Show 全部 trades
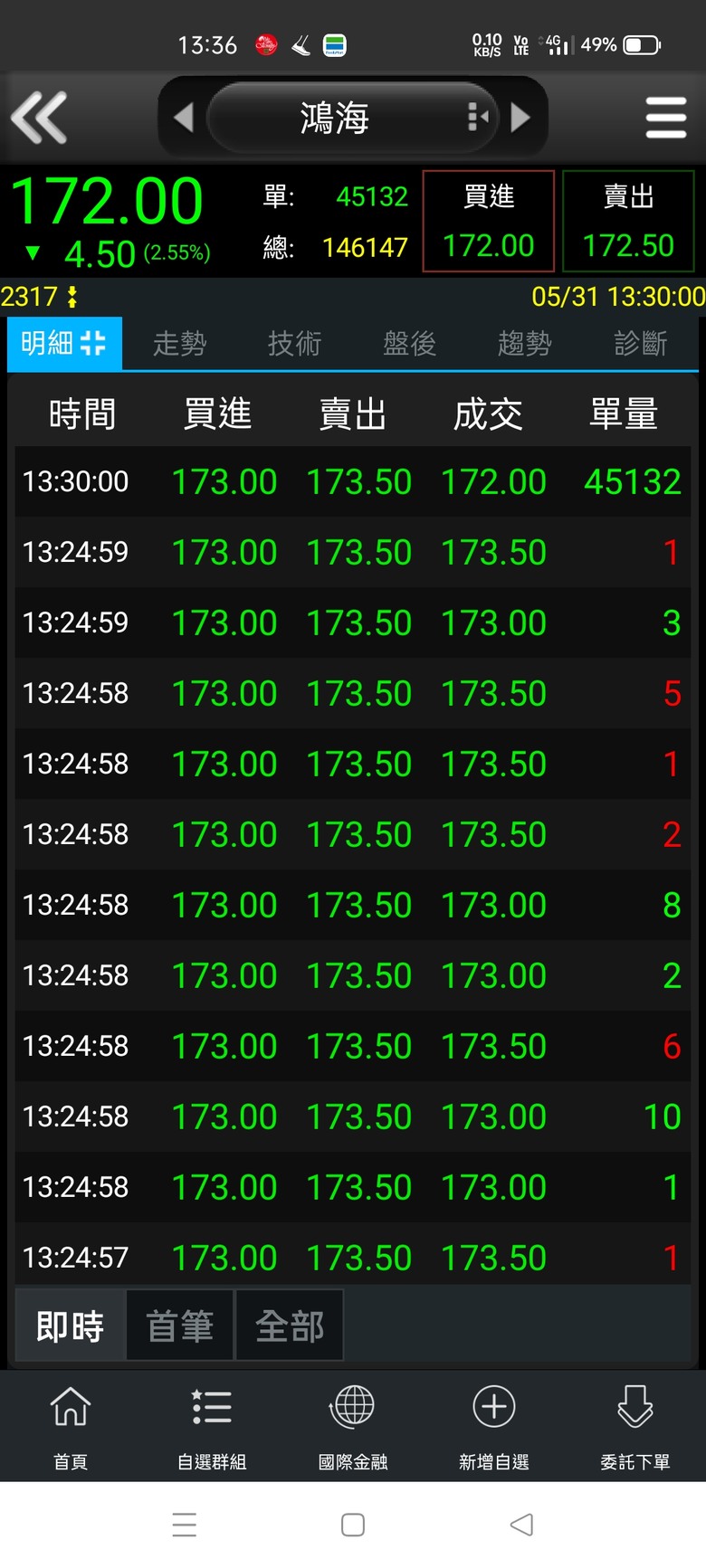The height and width of the screenshot is (1568, 706). (290, 1326)
